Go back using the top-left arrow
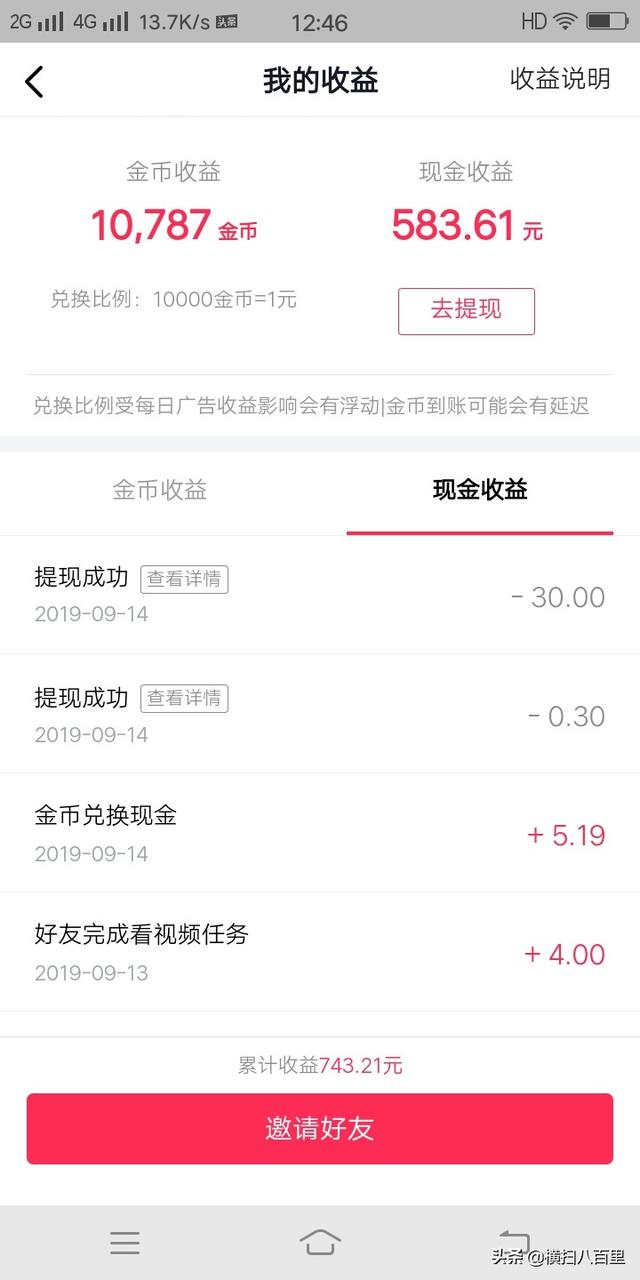This screenshot has width=640, height=1280. tap(34, 81)
